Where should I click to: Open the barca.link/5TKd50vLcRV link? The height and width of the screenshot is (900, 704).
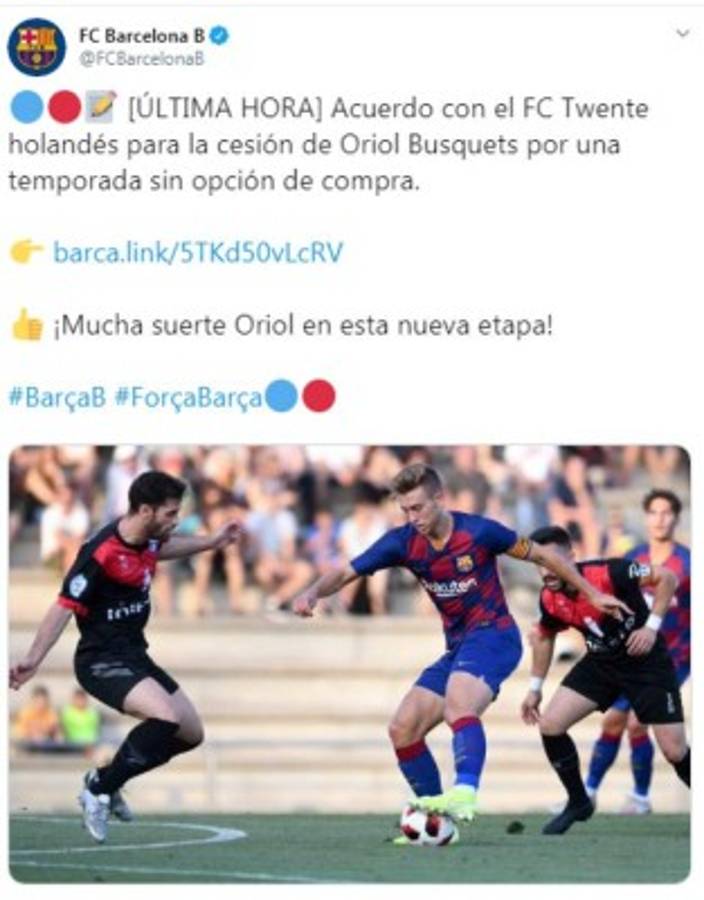(197, 252)
